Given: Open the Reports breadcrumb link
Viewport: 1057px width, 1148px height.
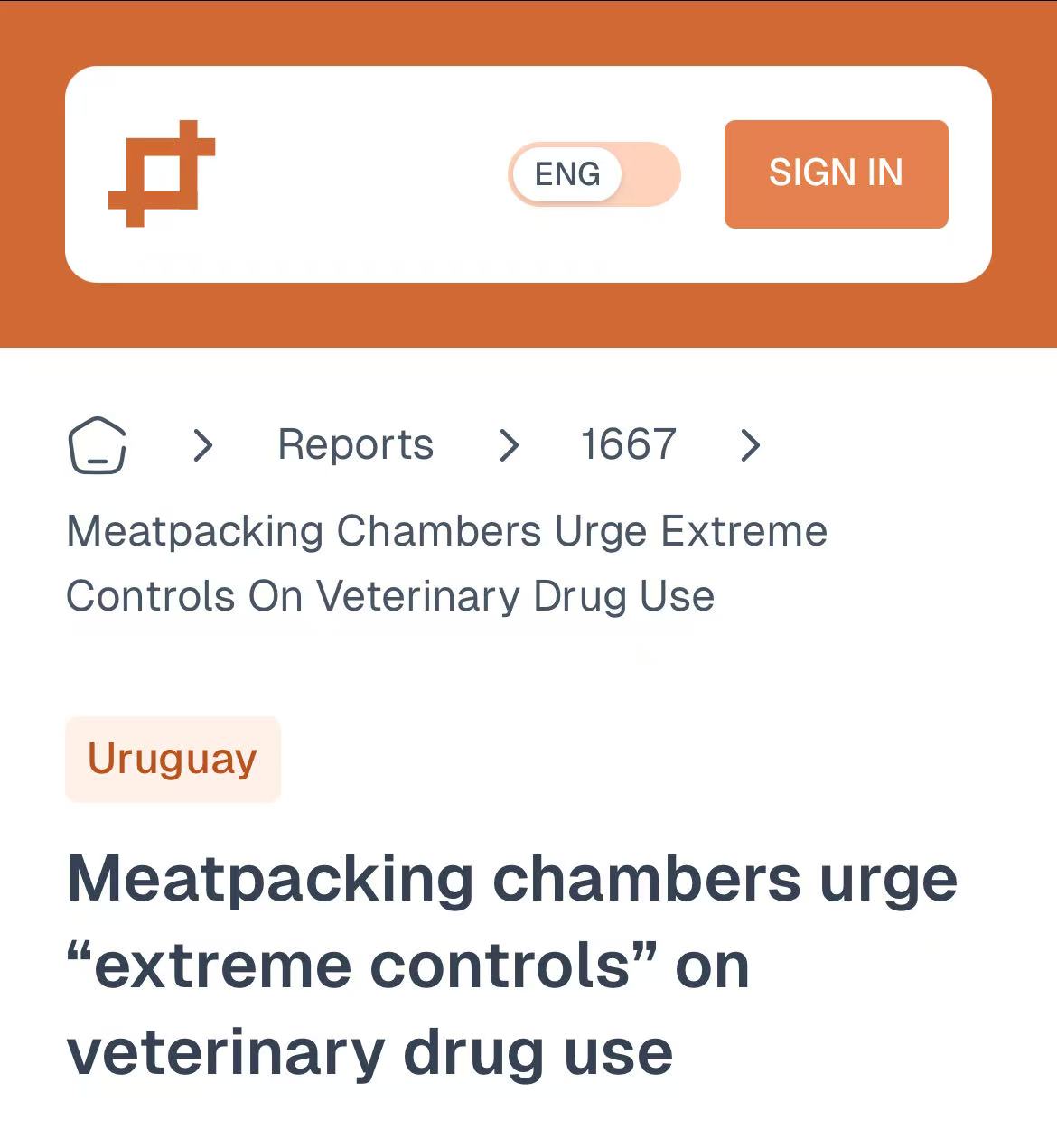Looking at the screenshot, I should pyautogui.click(x=355, y=444).
